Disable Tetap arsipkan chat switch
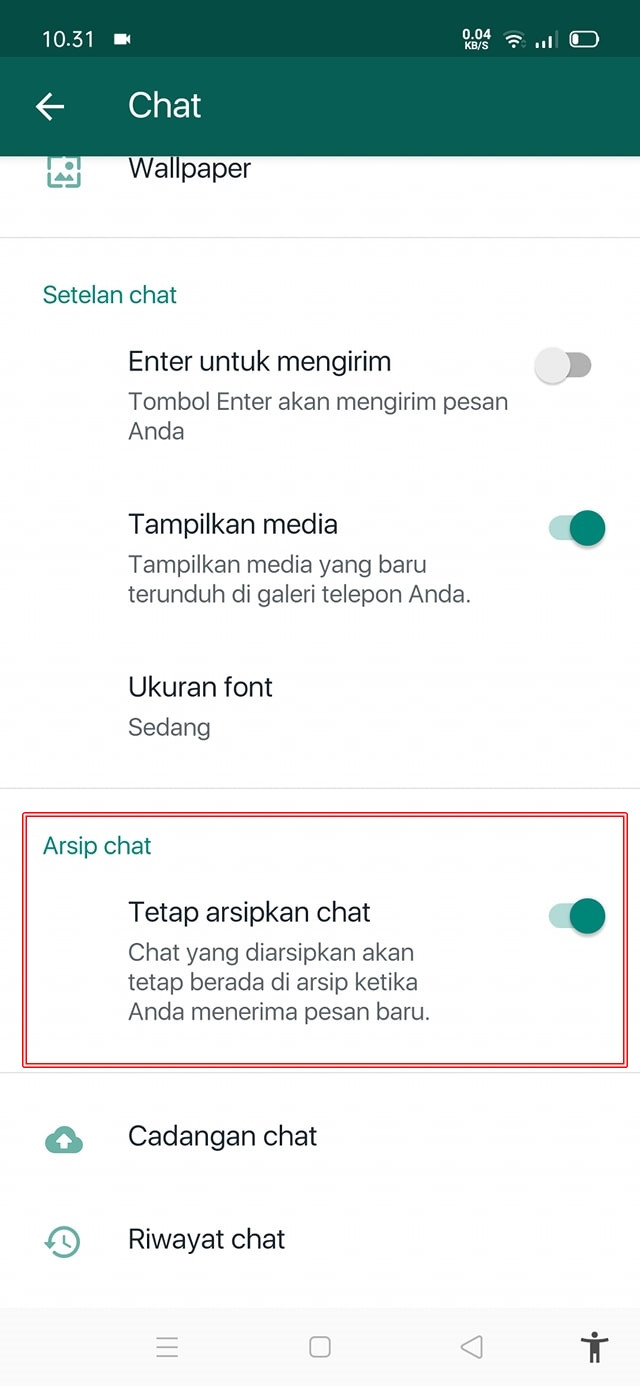The height and width of the screenshot is (1386, 640). (x=577, y=915)
